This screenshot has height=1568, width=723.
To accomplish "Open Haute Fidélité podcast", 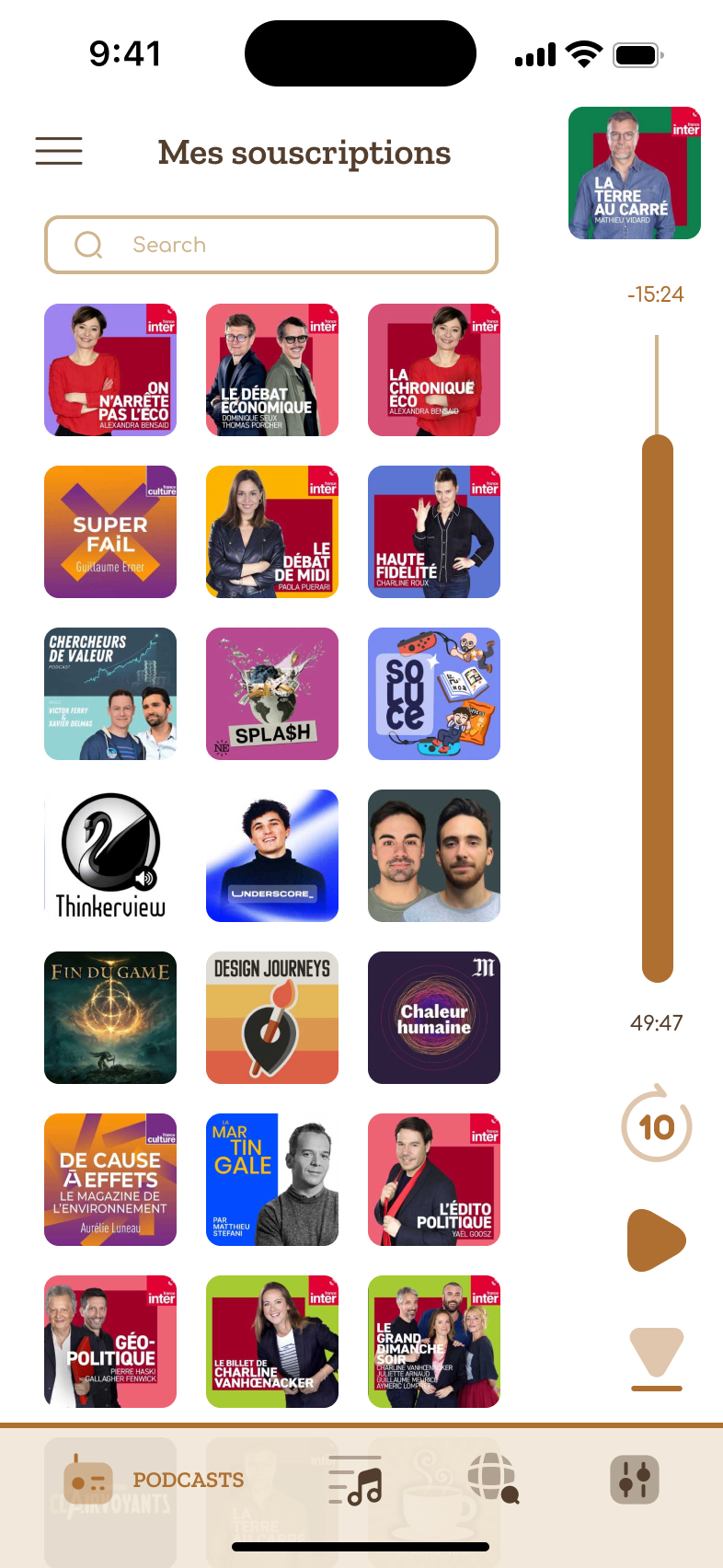I will 434,532.
